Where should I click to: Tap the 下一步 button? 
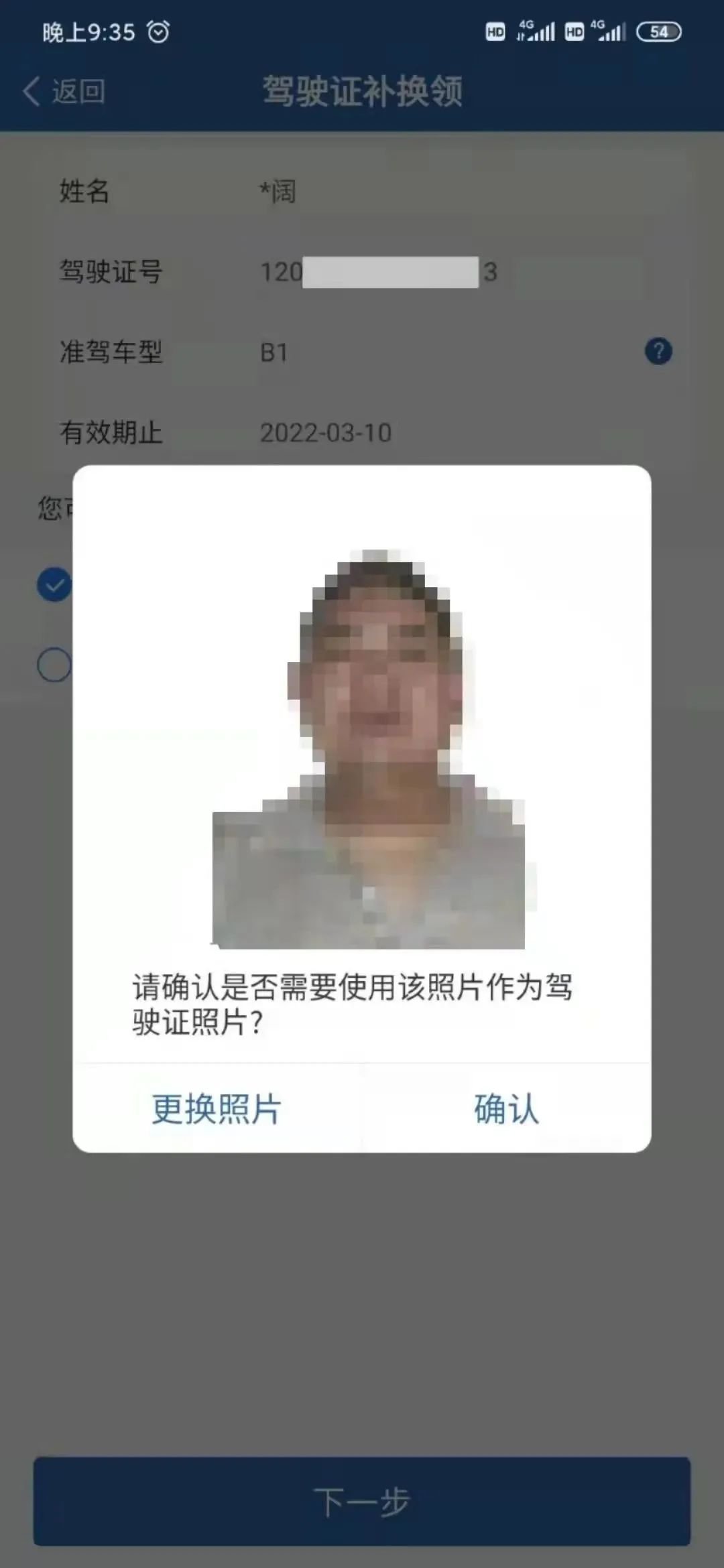click(362, 1501)
